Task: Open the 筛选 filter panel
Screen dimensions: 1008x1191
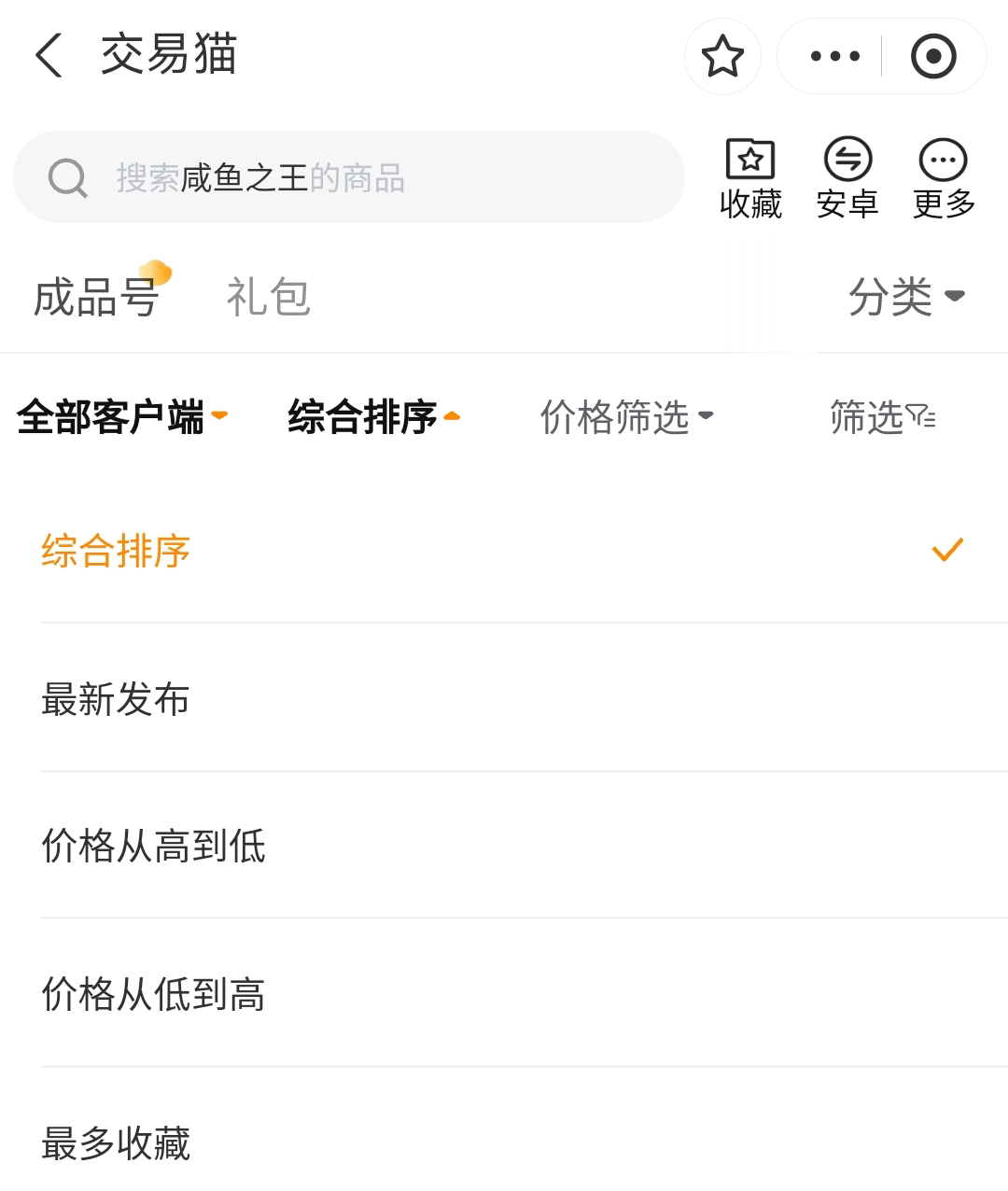Action: click(882, 416)
